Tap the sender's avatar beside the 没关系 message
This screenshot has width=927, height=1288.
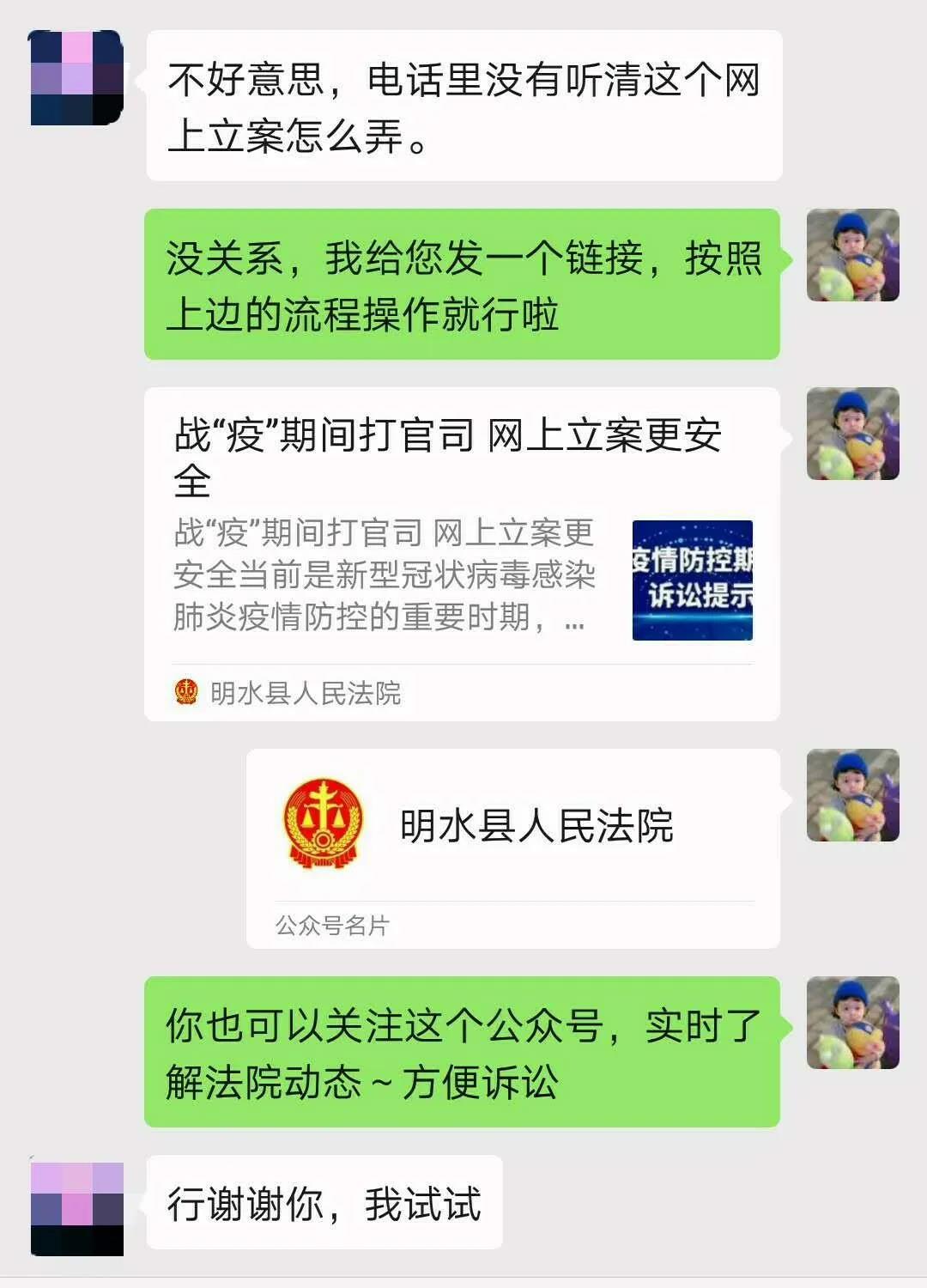(x=852, y=255)
